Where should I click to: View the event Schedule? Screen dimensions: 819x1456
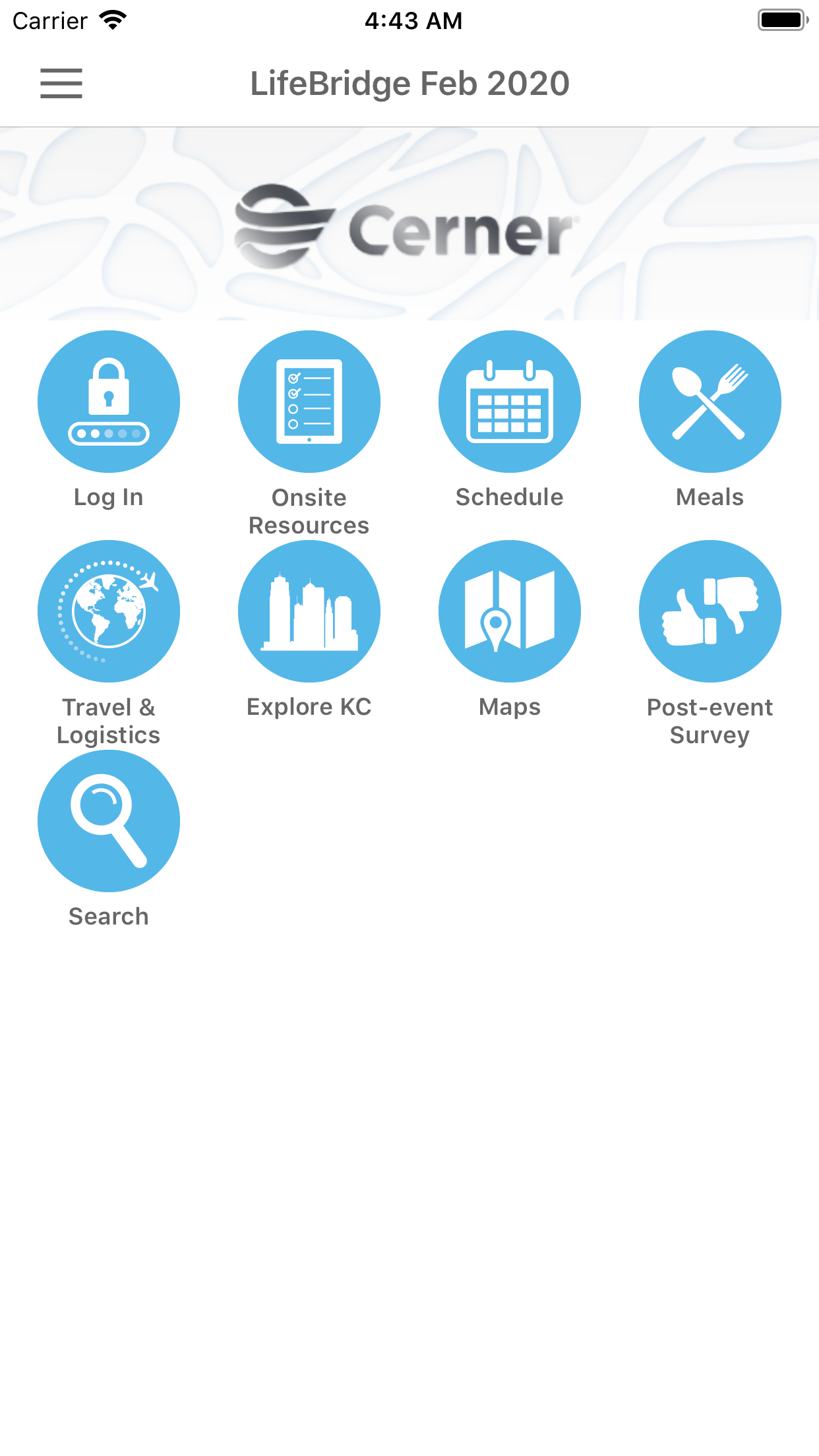(x=510, y=402)
